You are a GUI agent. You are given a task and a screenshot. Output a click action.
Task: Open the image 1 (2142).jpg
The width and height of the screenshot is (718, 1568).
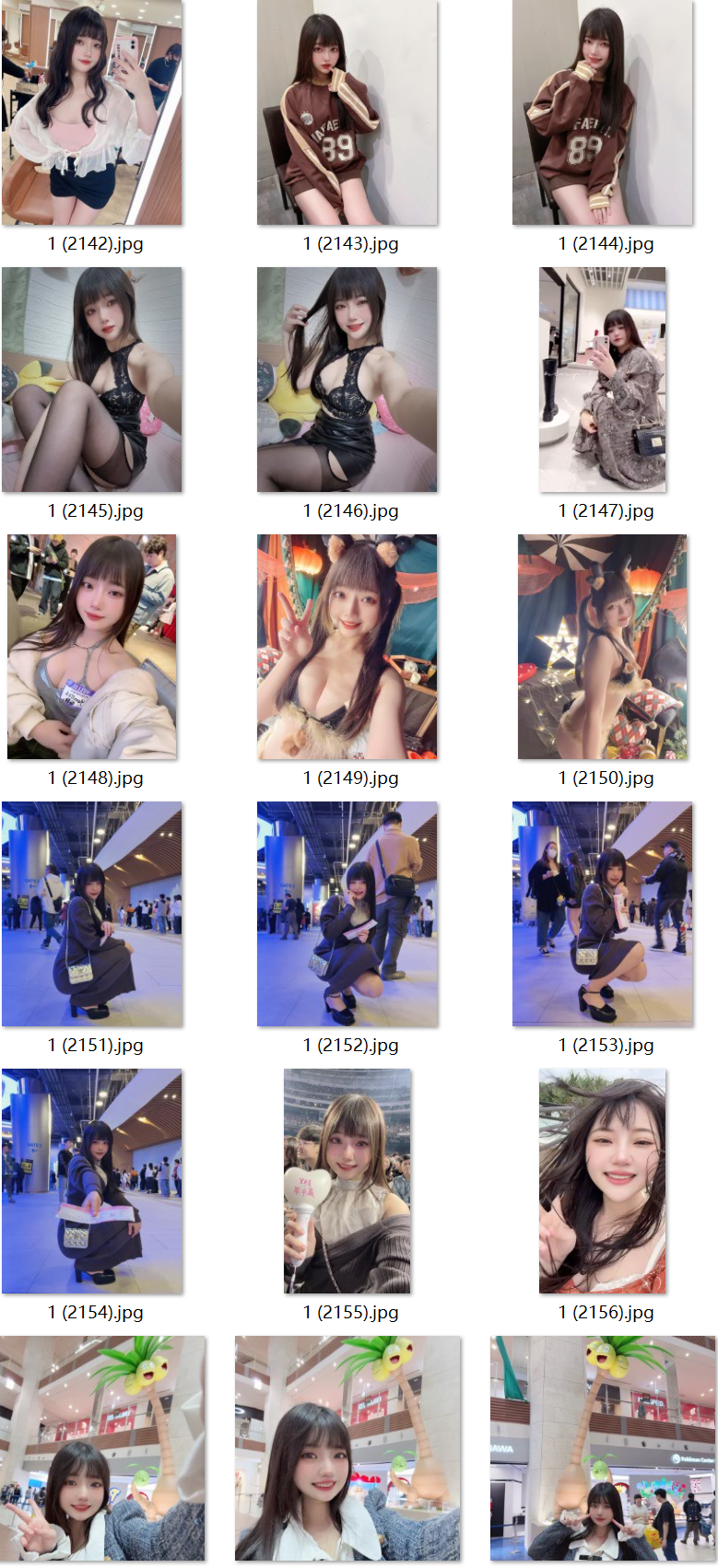tap(92, 112)
